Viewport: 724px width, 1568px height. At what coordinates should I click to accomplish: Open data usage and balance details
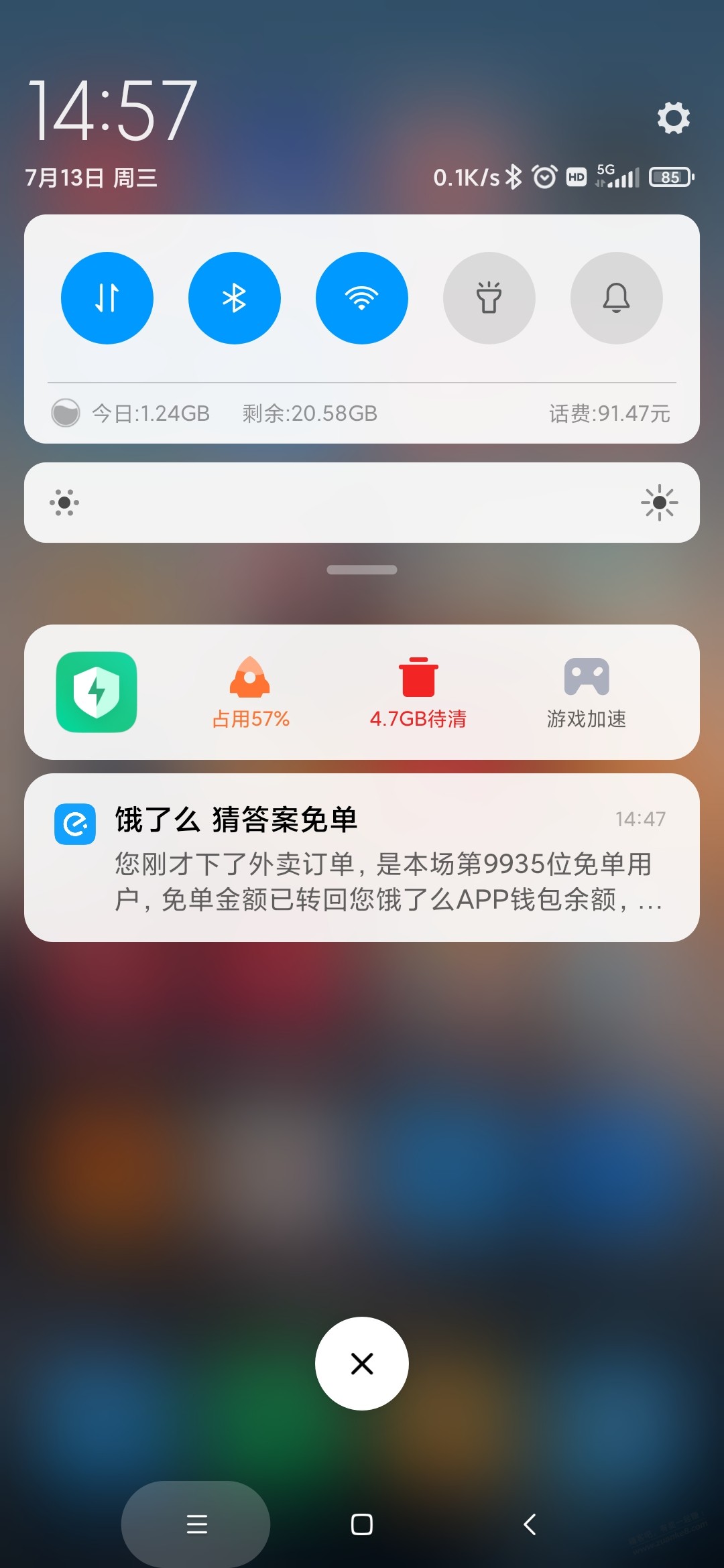[x=362, y=413]
